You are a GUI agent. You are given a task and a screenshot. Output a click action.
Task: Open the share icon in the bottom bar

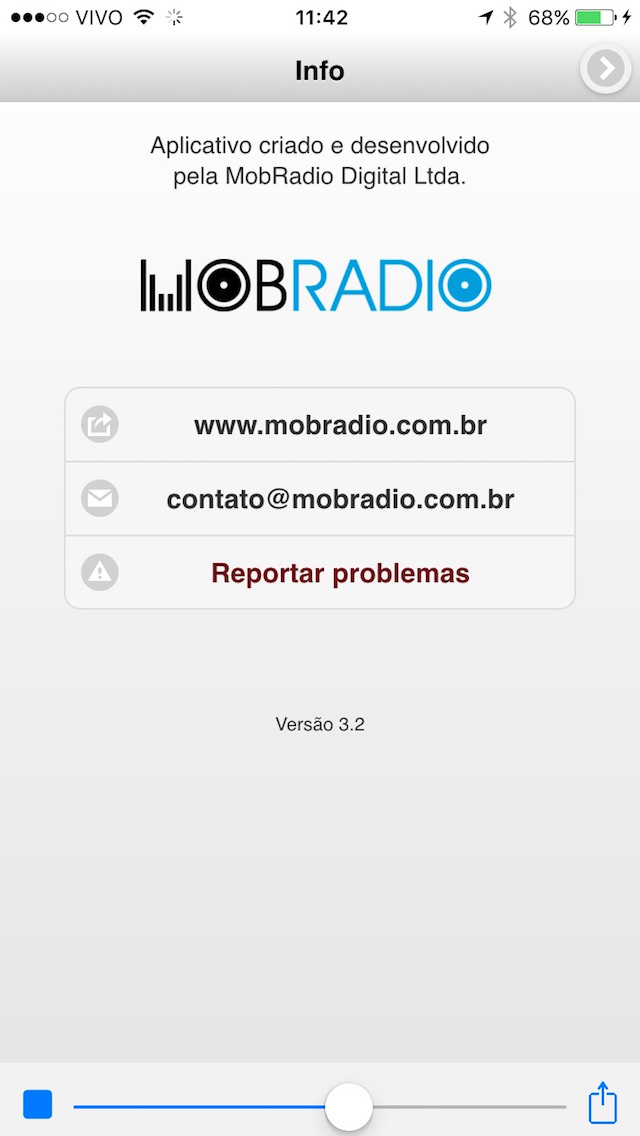click(x=602, y=1103)
